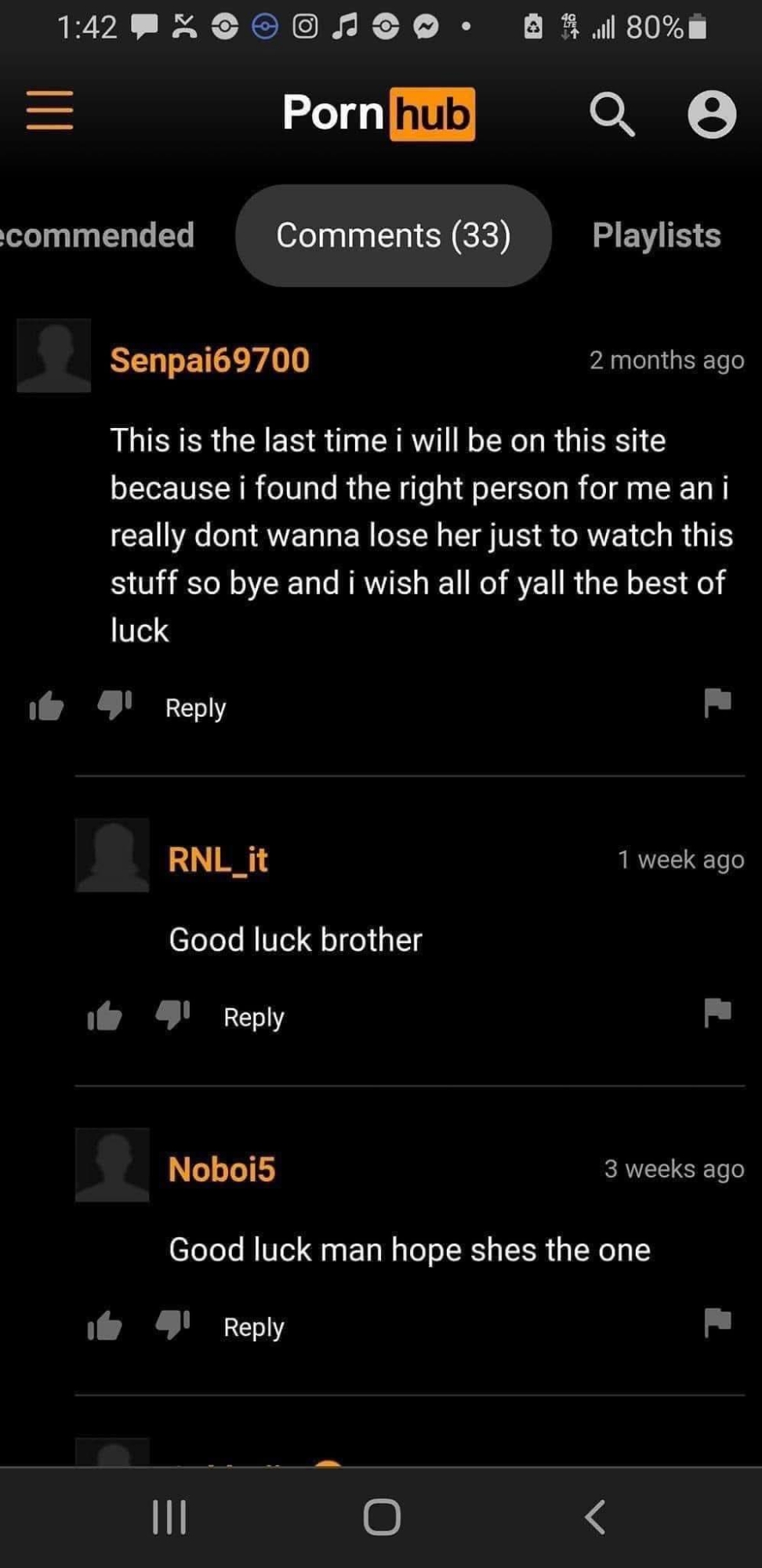The width and height of the screenshot is (762, 1568).
Task: Flag Senpai69700's comment
Action: 717,702
